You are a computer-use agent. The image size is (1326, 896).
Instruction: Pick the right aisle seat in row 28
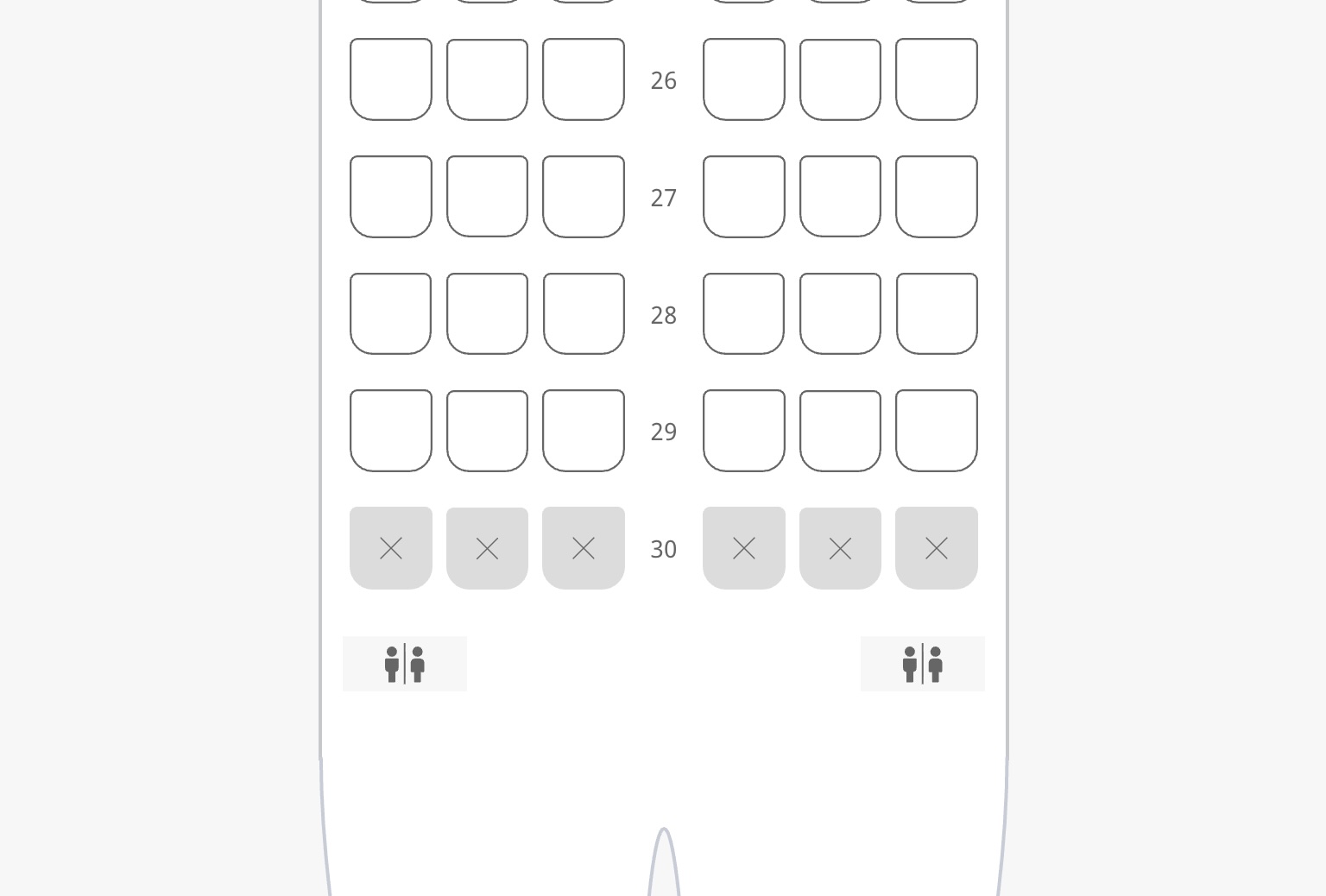point(744,314)
